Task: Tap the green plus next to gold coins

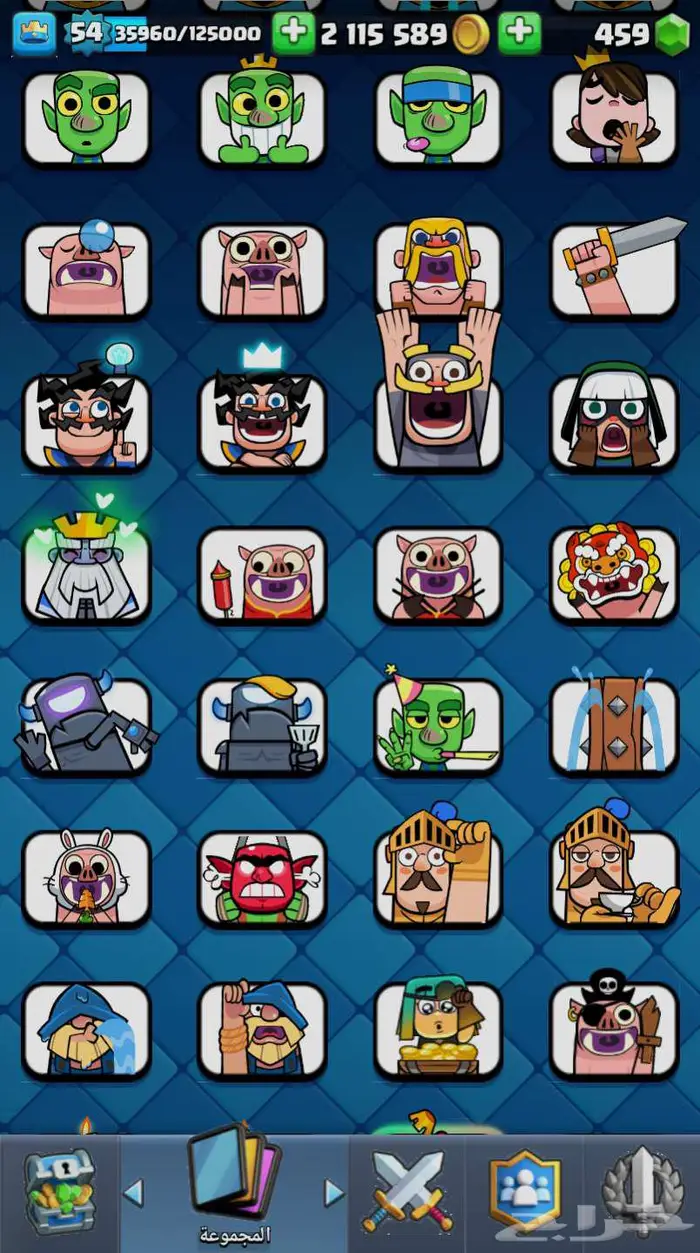Action: (293, 34)
